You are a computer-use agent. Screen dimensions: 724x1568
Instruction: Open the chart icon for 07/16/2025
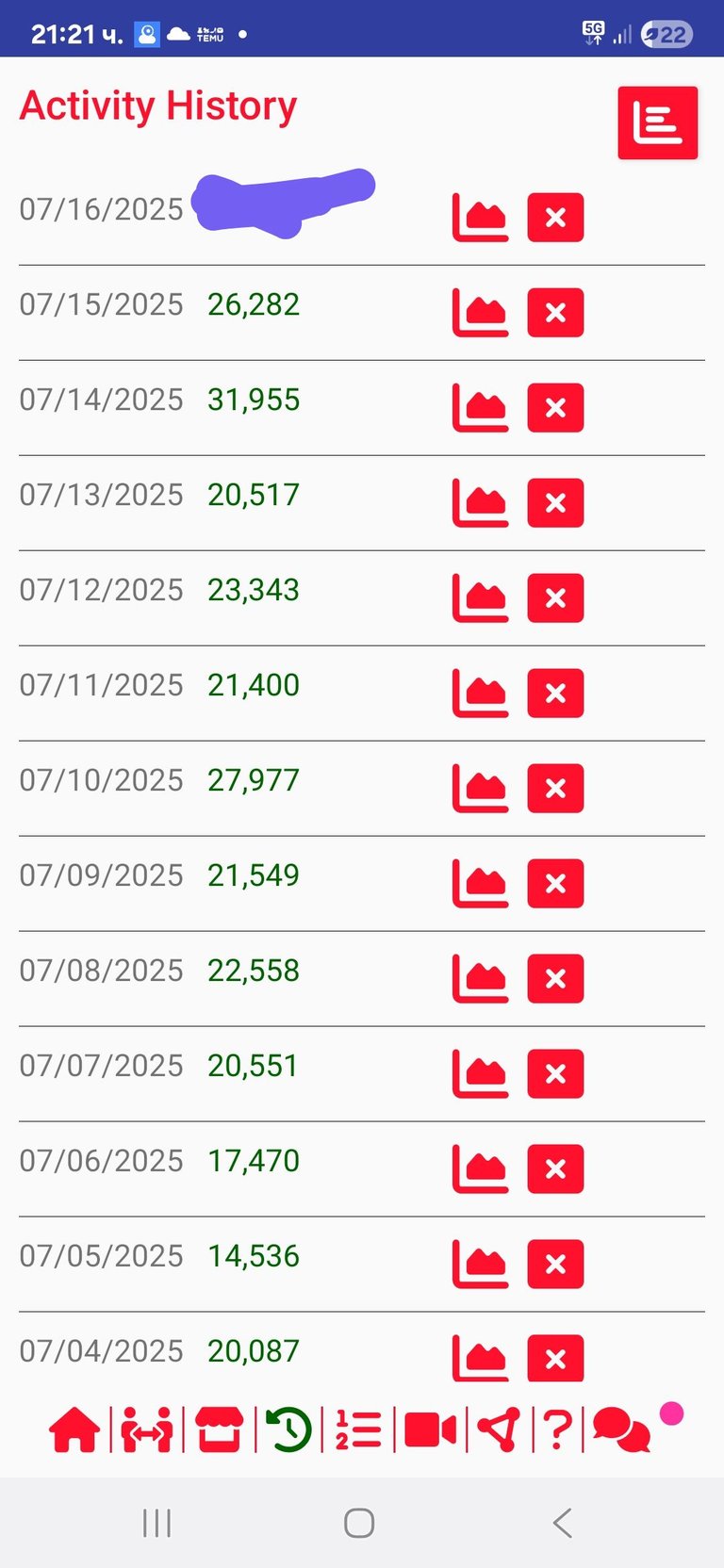(x=481, y=218)
